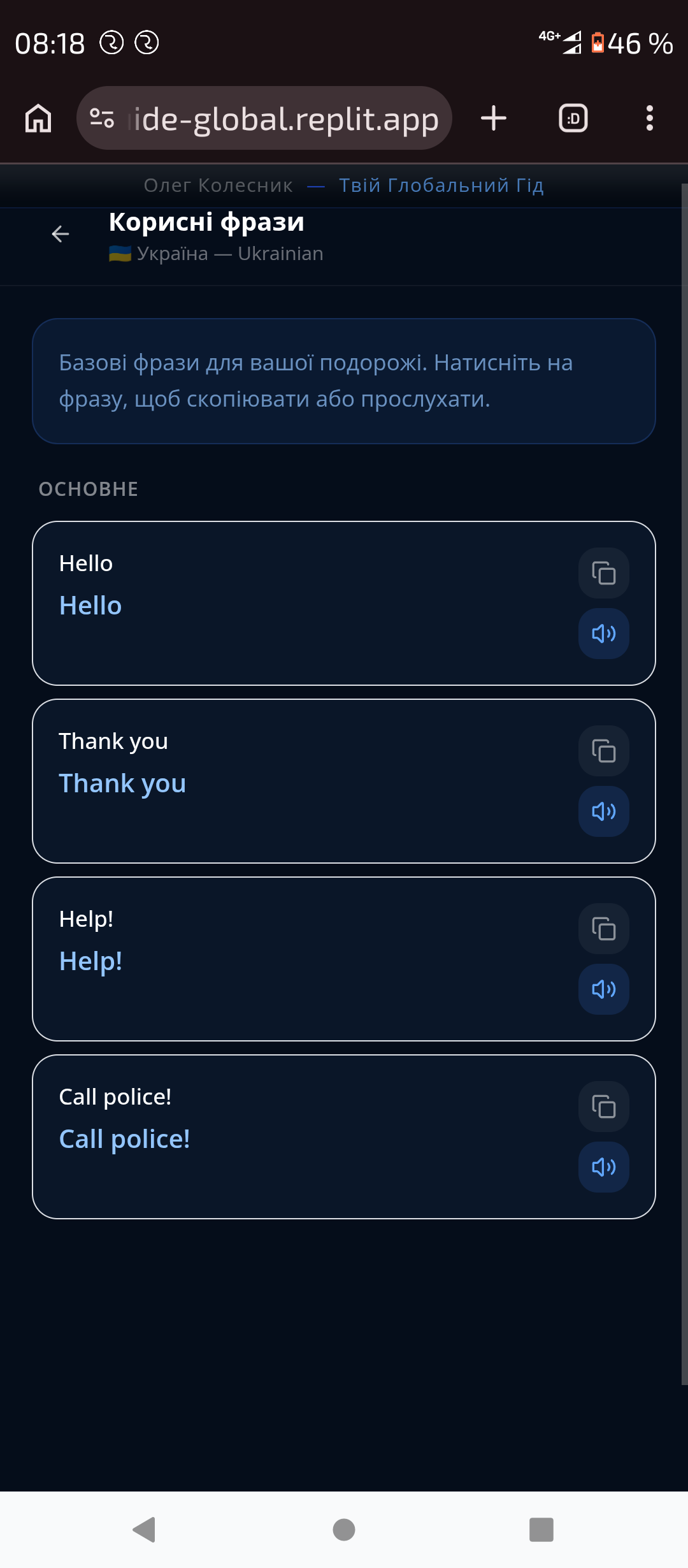The width and height of the screenshot is (688, 1568).
Task: Open the Твій Глобальний Гід link
Action: click(441, 185)
